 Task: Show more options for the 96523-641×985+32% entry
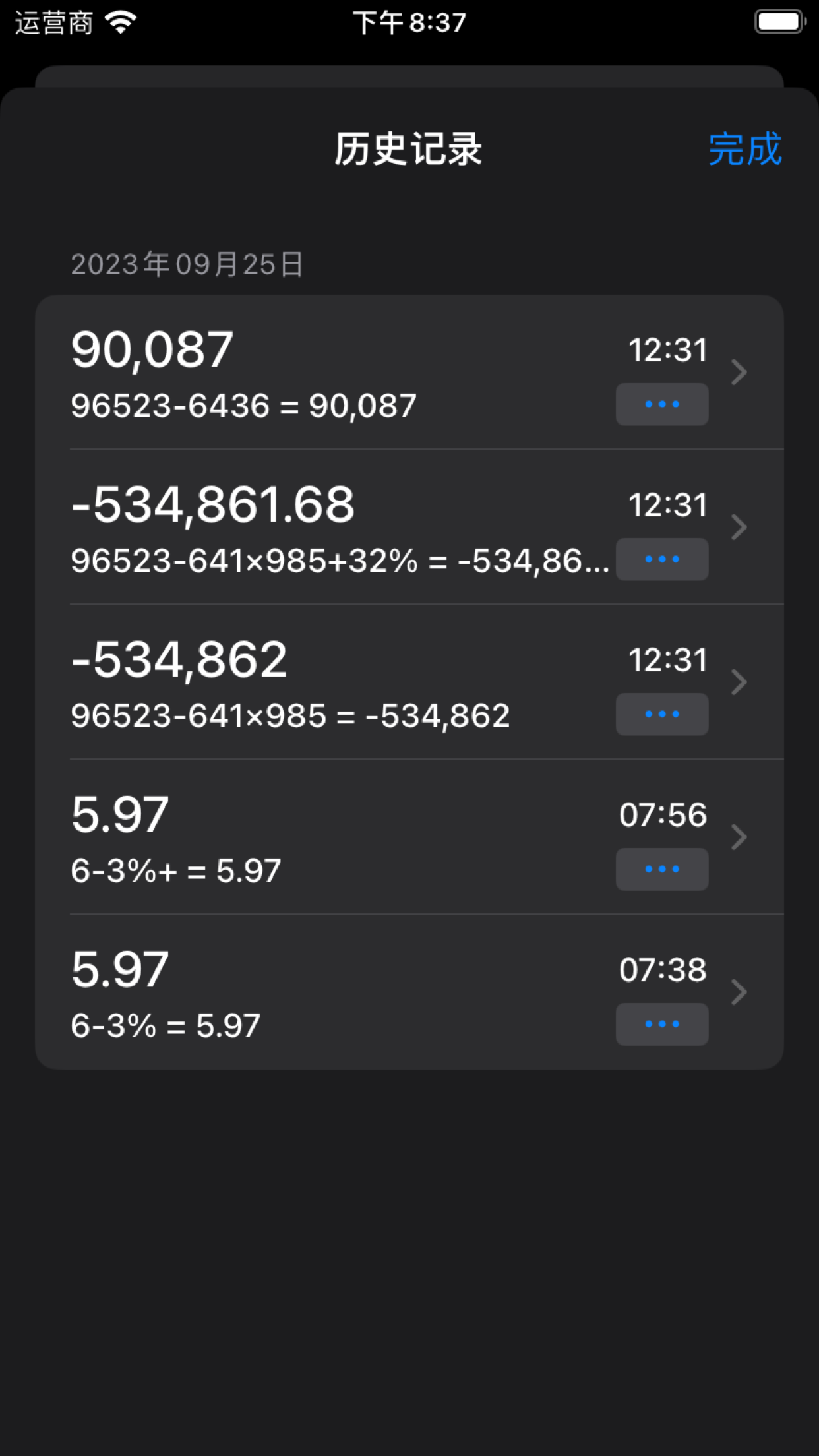[x=662, y=559]
